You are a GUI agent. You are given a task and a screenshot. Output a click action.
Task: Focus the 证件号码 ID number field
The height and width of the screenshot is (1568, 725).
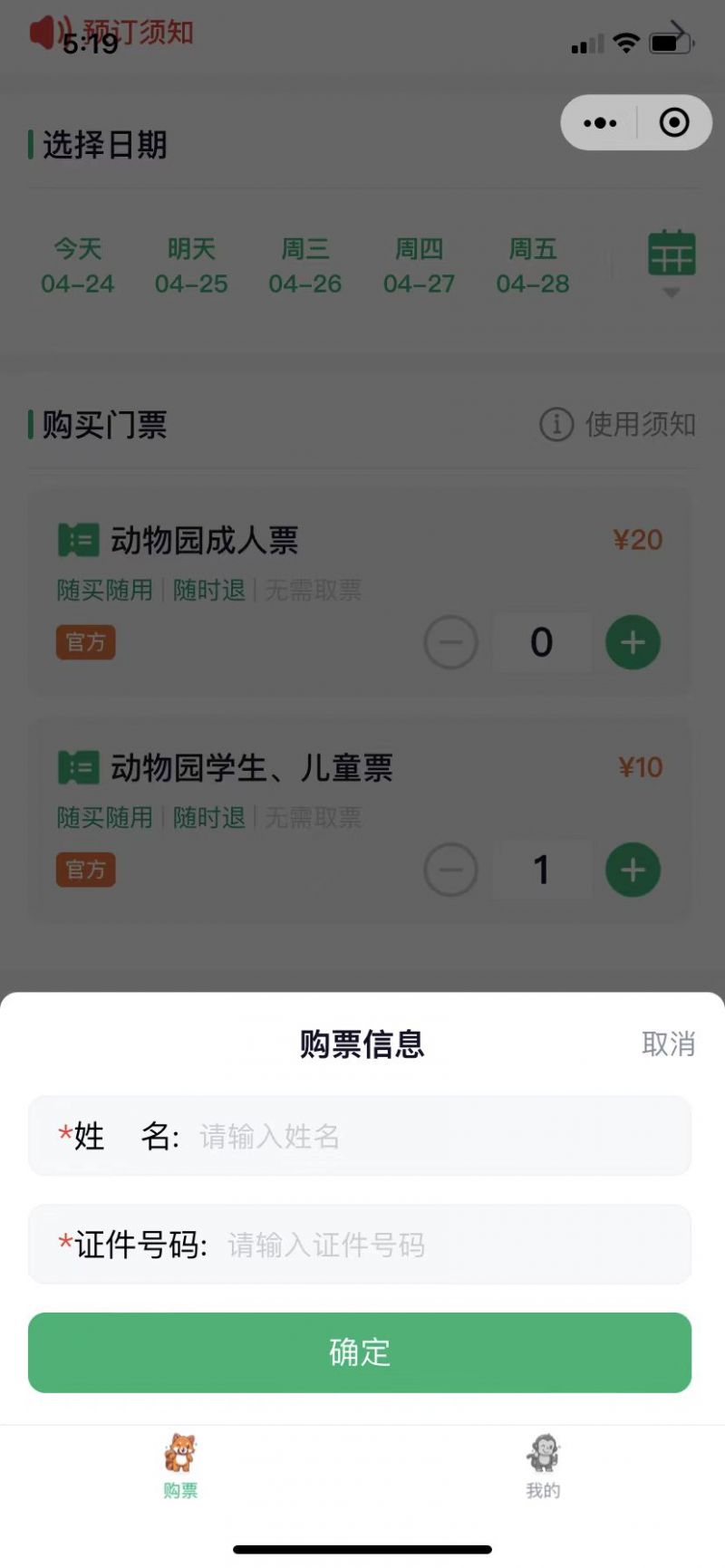pyautogui.click(x=453, y=1245)
